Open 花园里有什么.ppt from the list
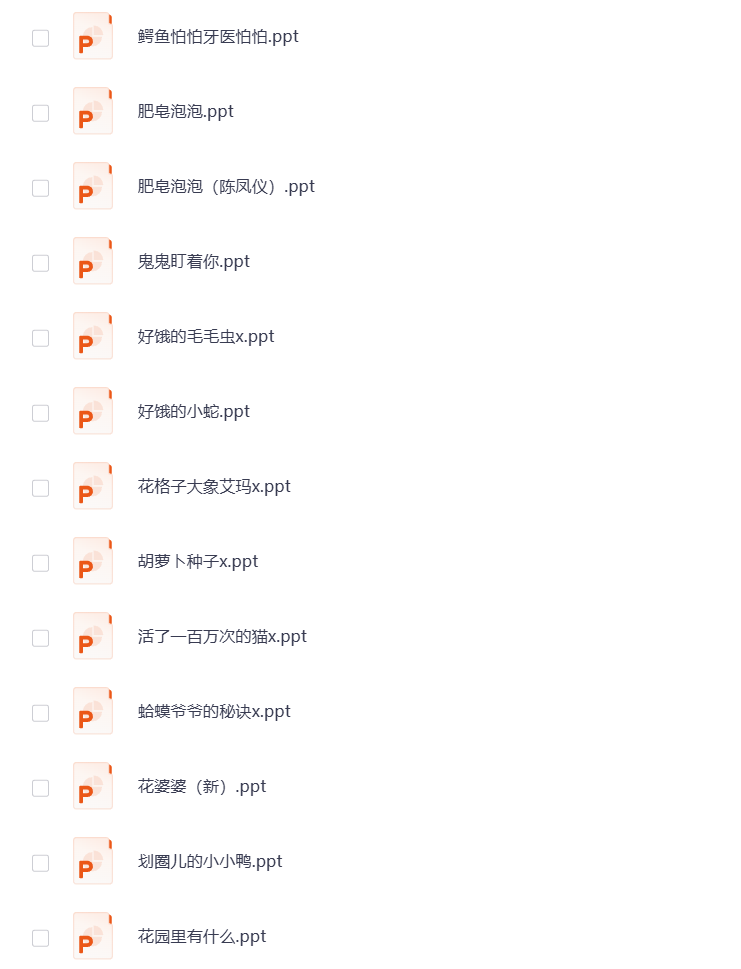Image resolution: width=741 pixels, height=969 pixels. tap(200, 936)
